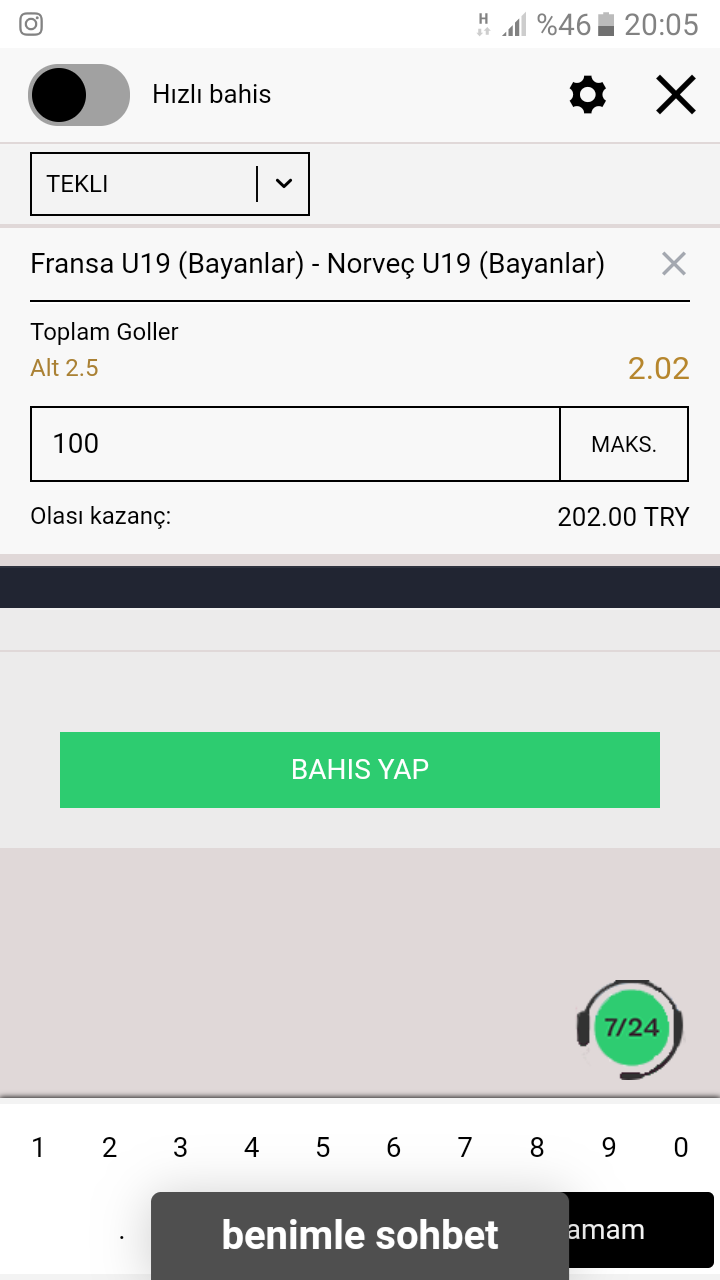Open the 7/24 live support chat

click(630, 1029)
